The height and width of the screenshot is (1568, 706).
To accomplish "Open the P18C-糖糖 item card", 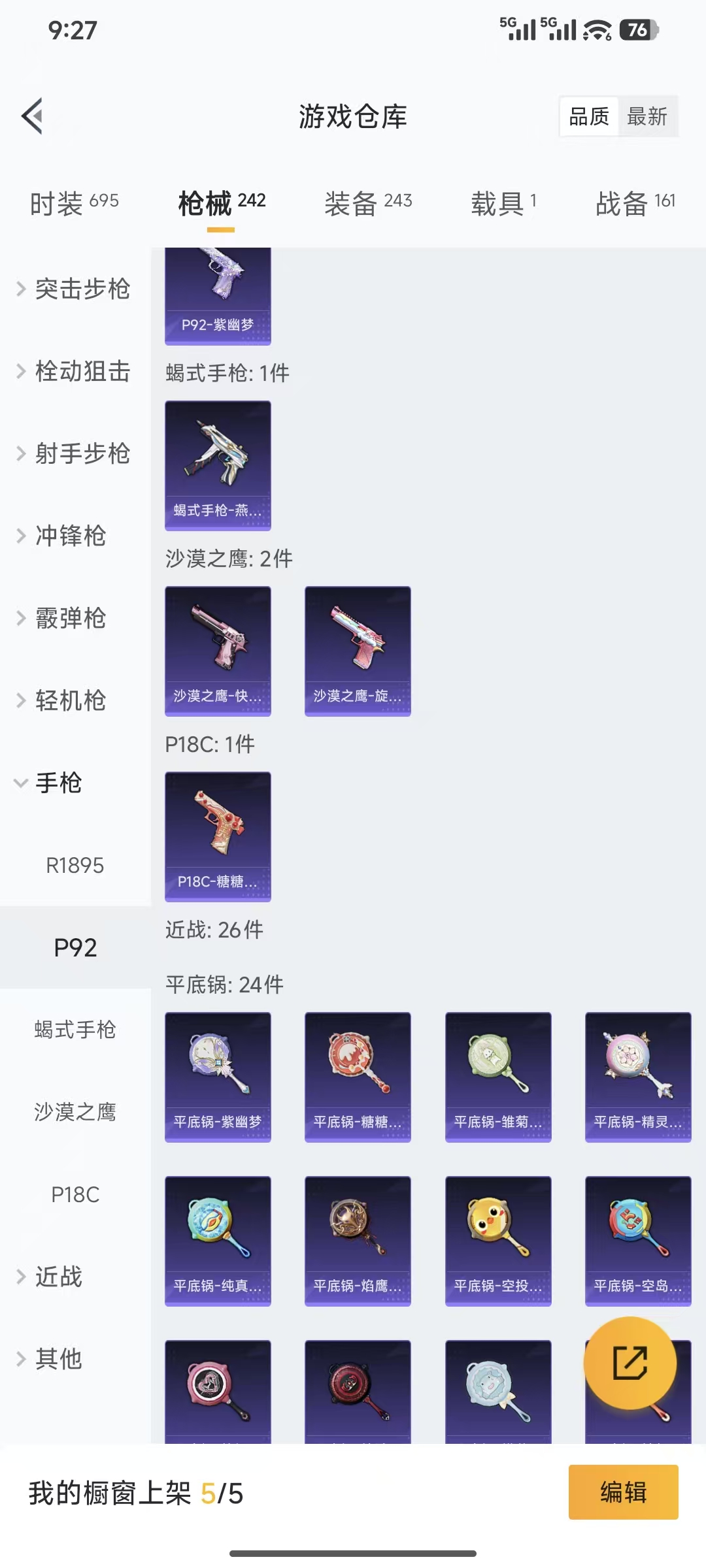I will (x=218, y=836).
